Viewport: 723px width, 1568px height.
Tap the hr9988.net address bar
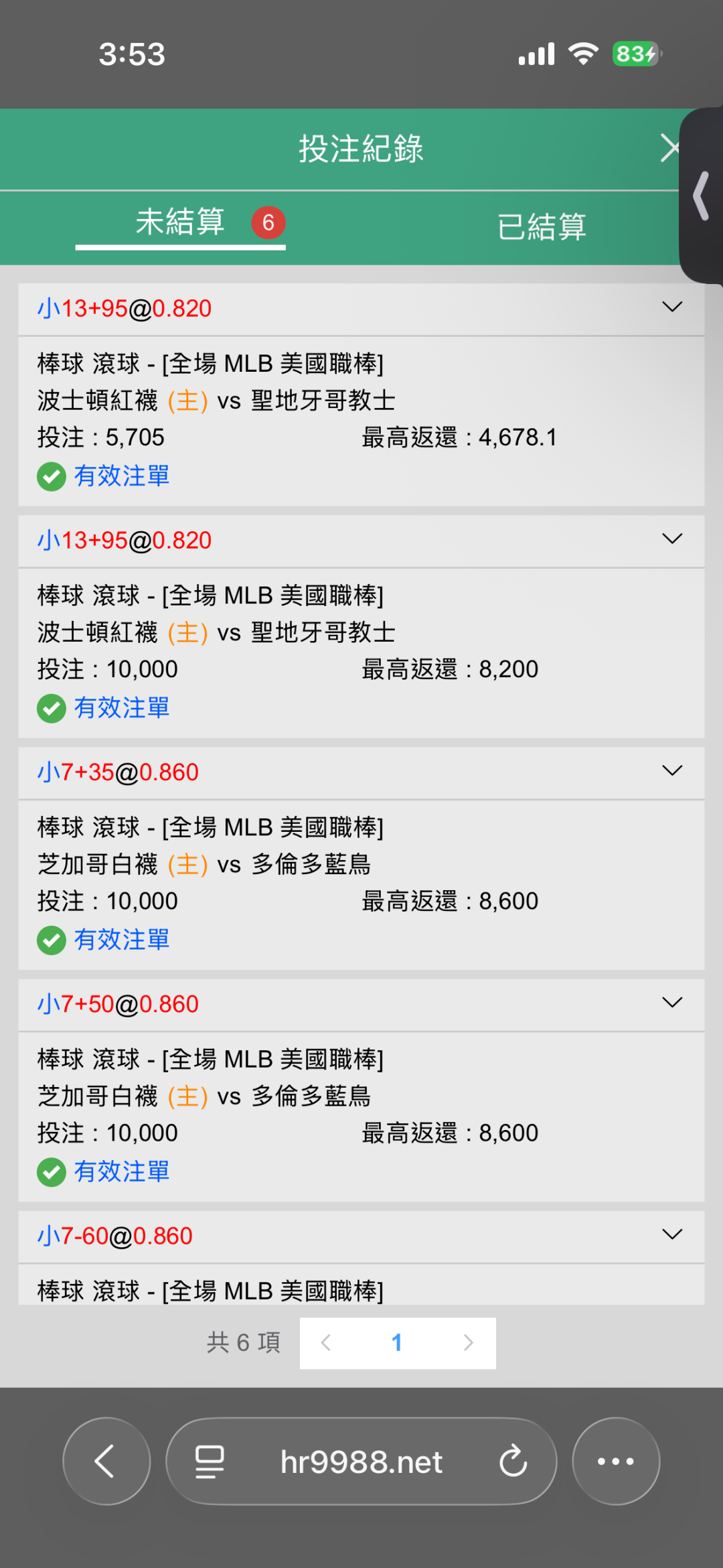361,1461
